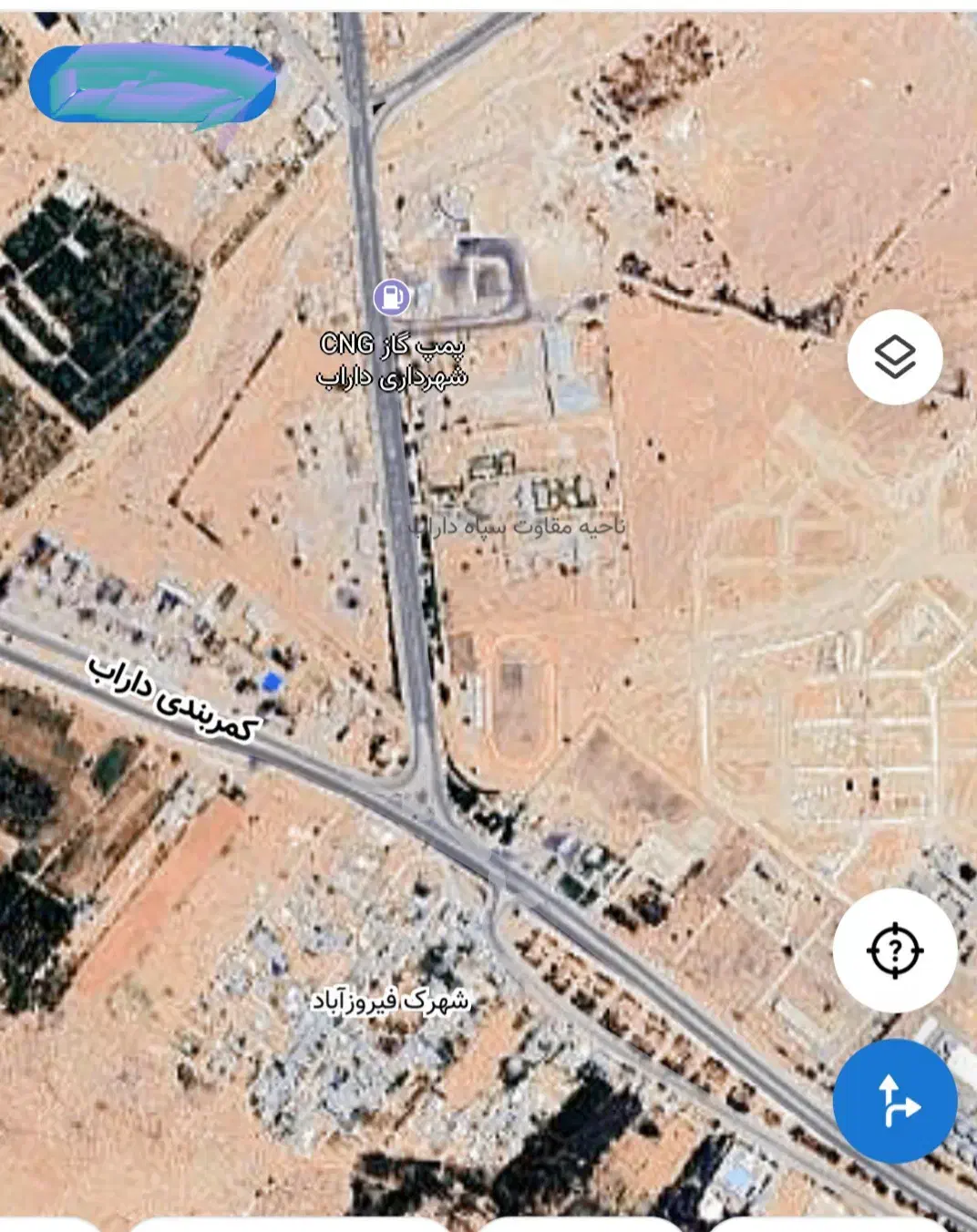This screenshot has width=977, height=1232.
Task: Open the map layers selector
Action: pos(894,356)
